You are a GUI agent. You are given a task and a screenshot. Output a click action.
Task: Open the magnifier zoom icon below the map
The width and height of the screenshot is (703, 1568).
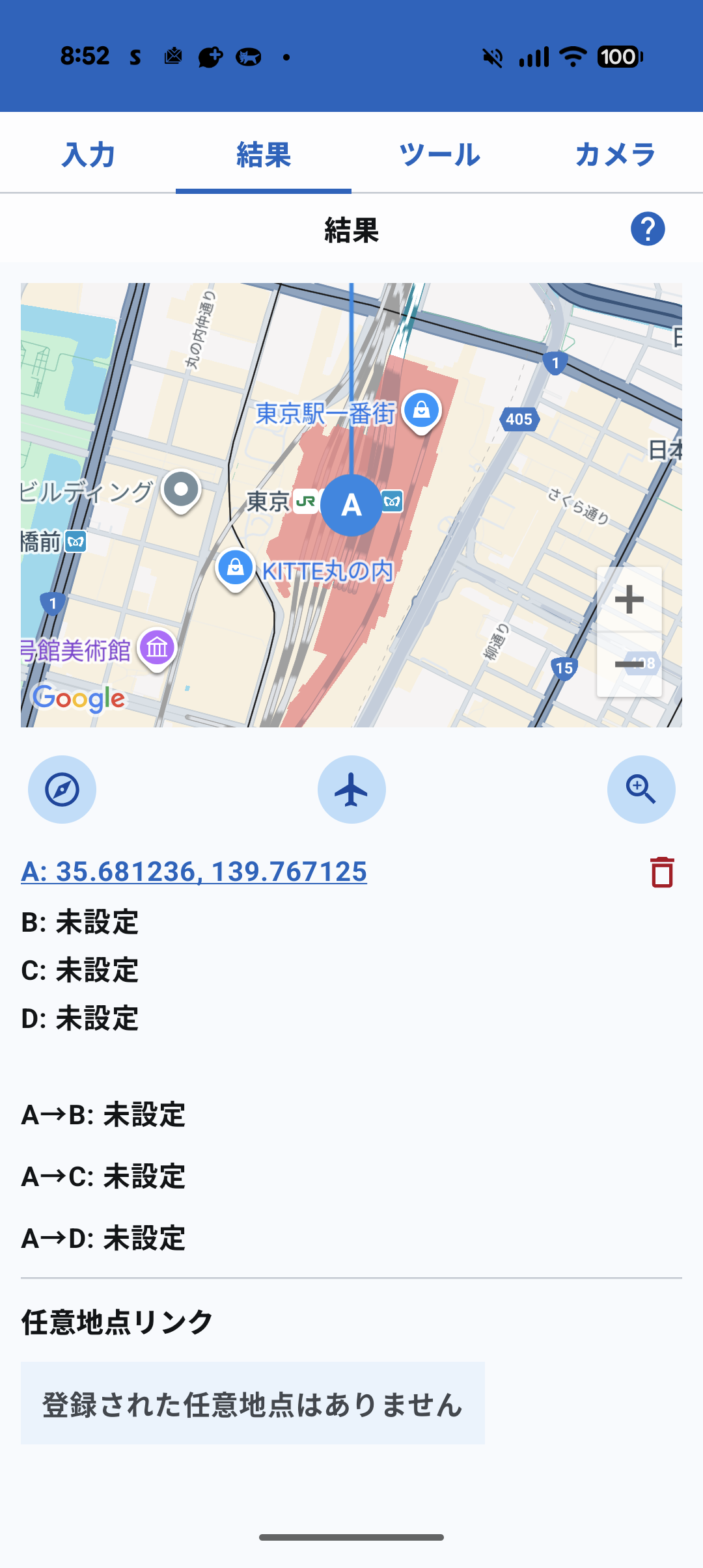[641, 789]
